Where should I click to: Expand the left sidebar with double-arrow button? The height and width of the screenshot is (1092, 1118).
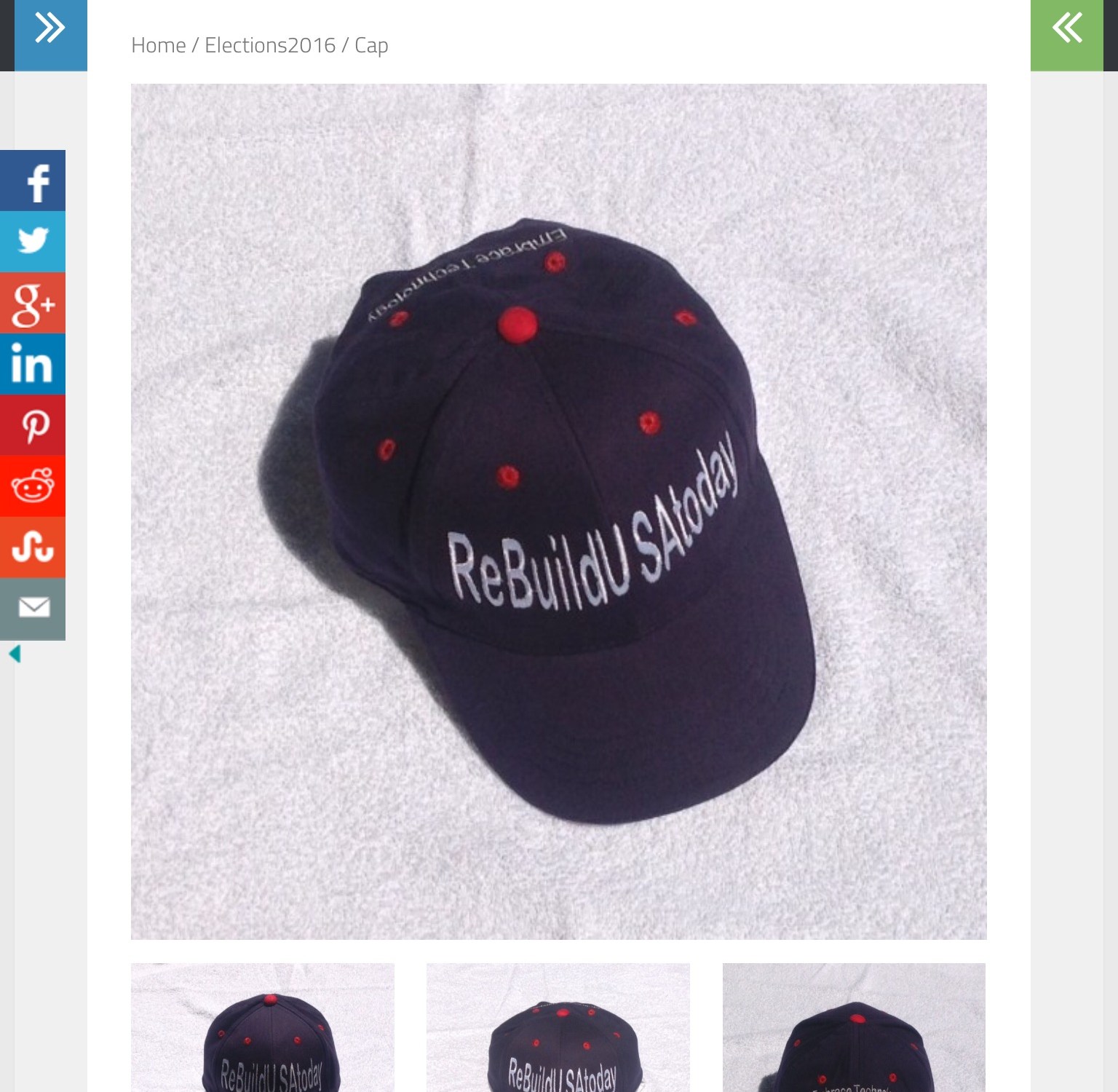50,31
